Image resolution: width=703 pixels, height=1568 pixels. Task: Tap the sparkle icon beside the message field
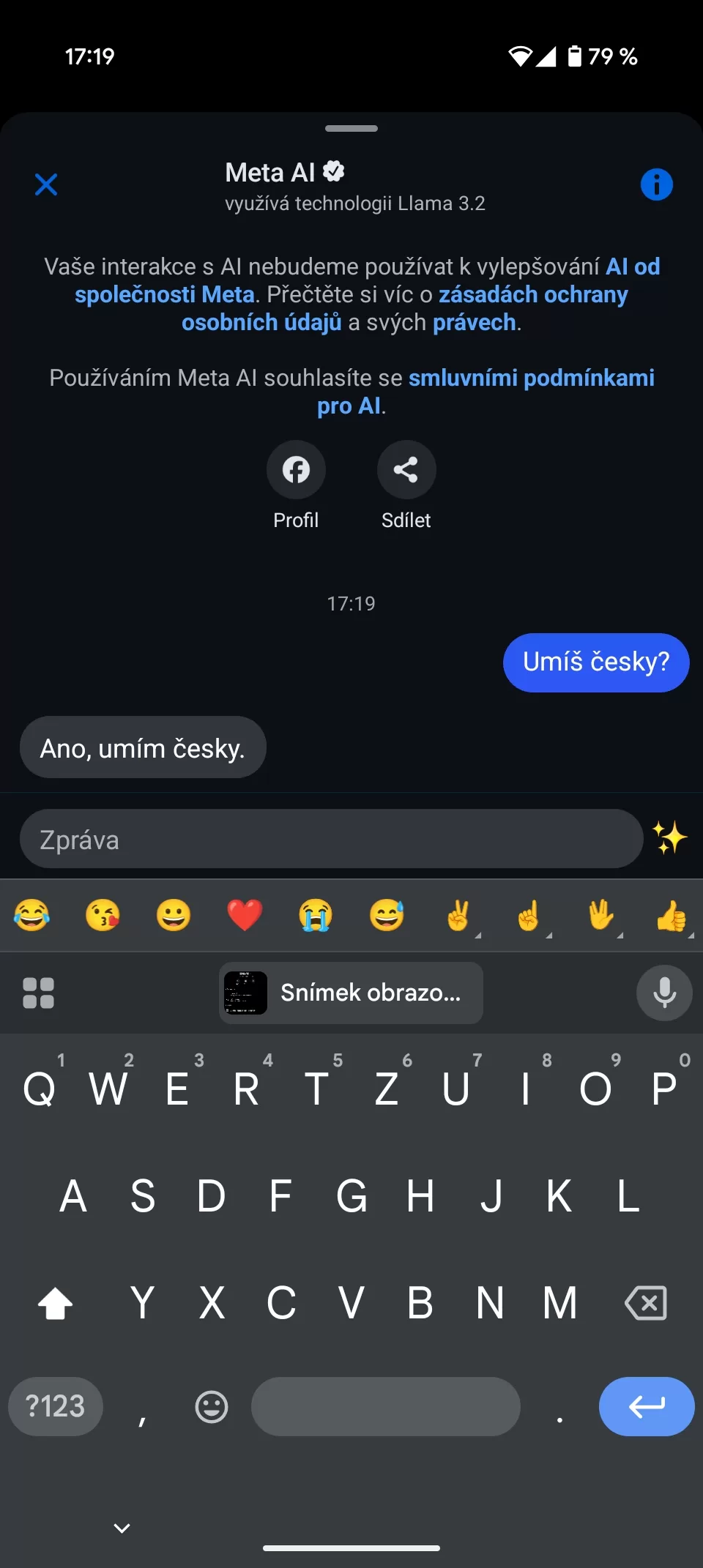pos(669,838)
